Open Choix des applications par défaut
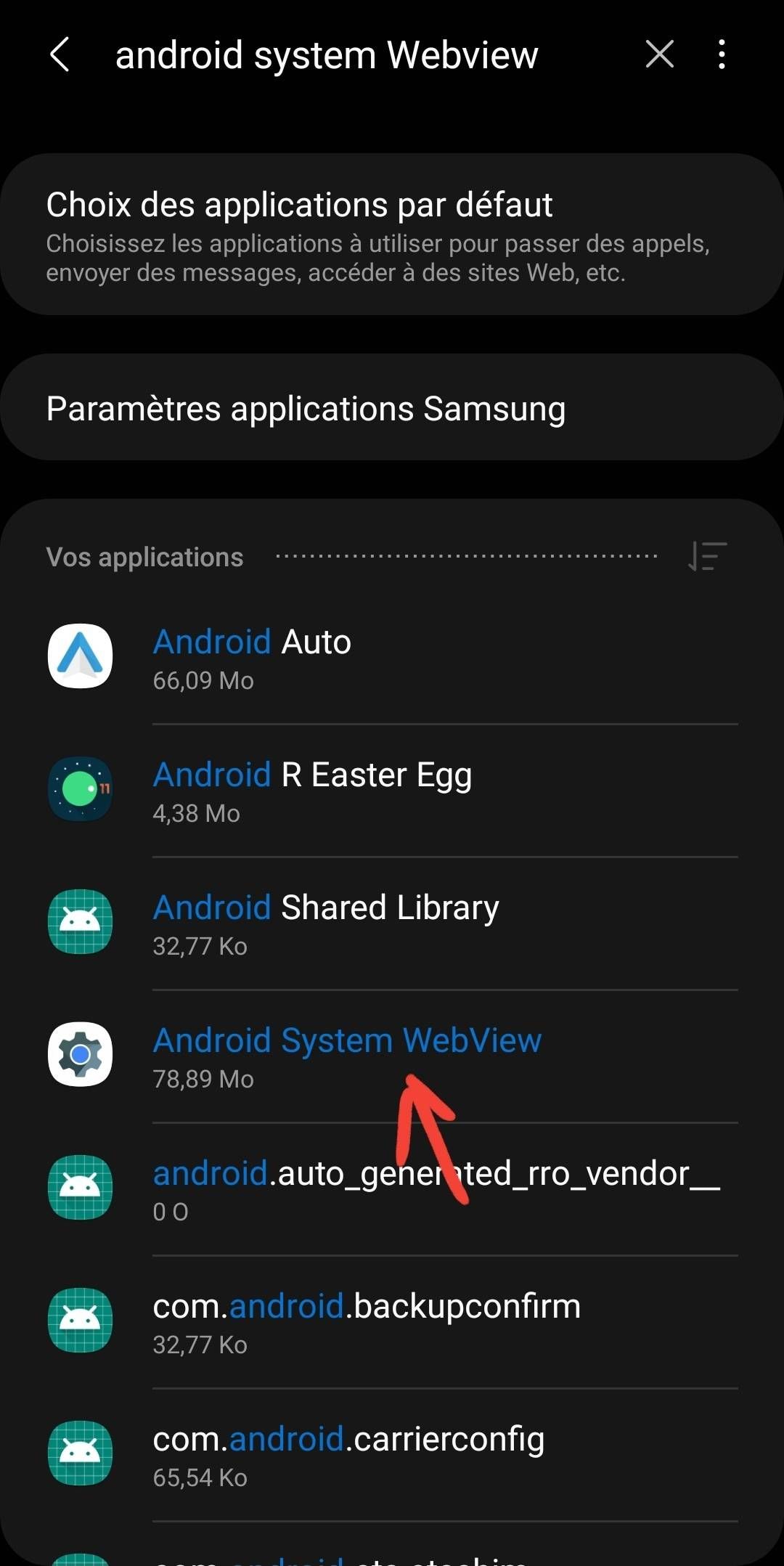The height and width of the screenshot is (1566, 784). pos(392,234)
